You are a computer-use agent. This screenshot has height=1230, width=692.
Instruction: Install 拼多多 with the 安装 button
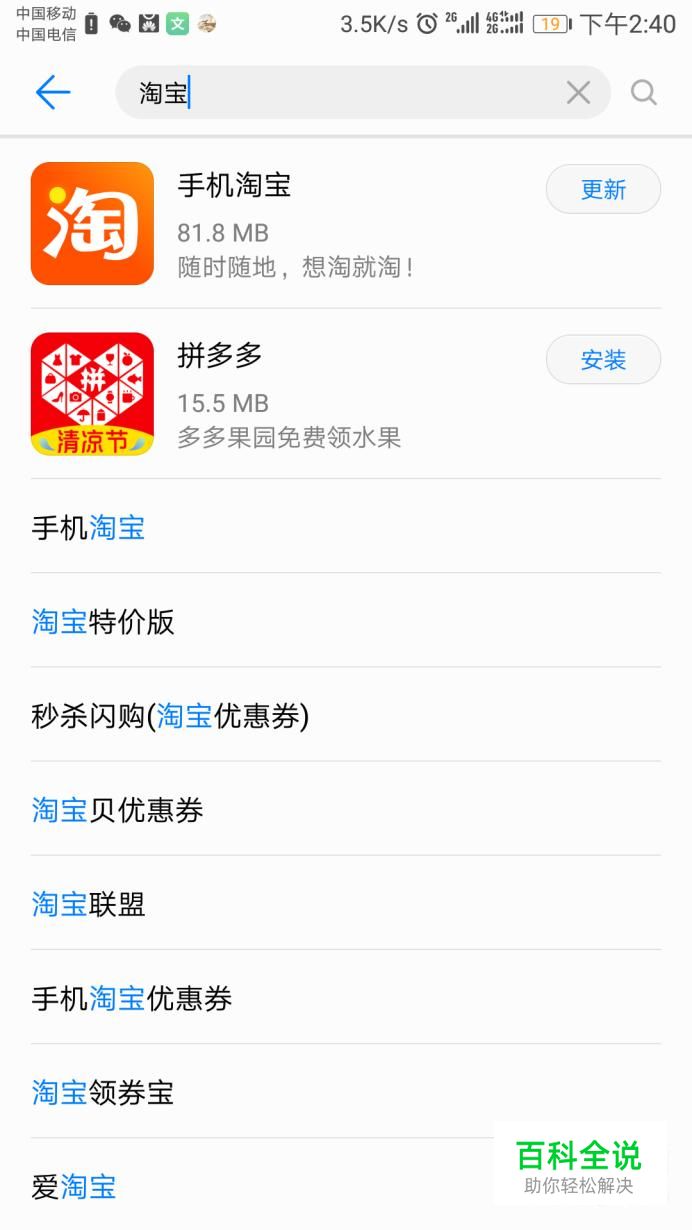[x=603, y=360]
